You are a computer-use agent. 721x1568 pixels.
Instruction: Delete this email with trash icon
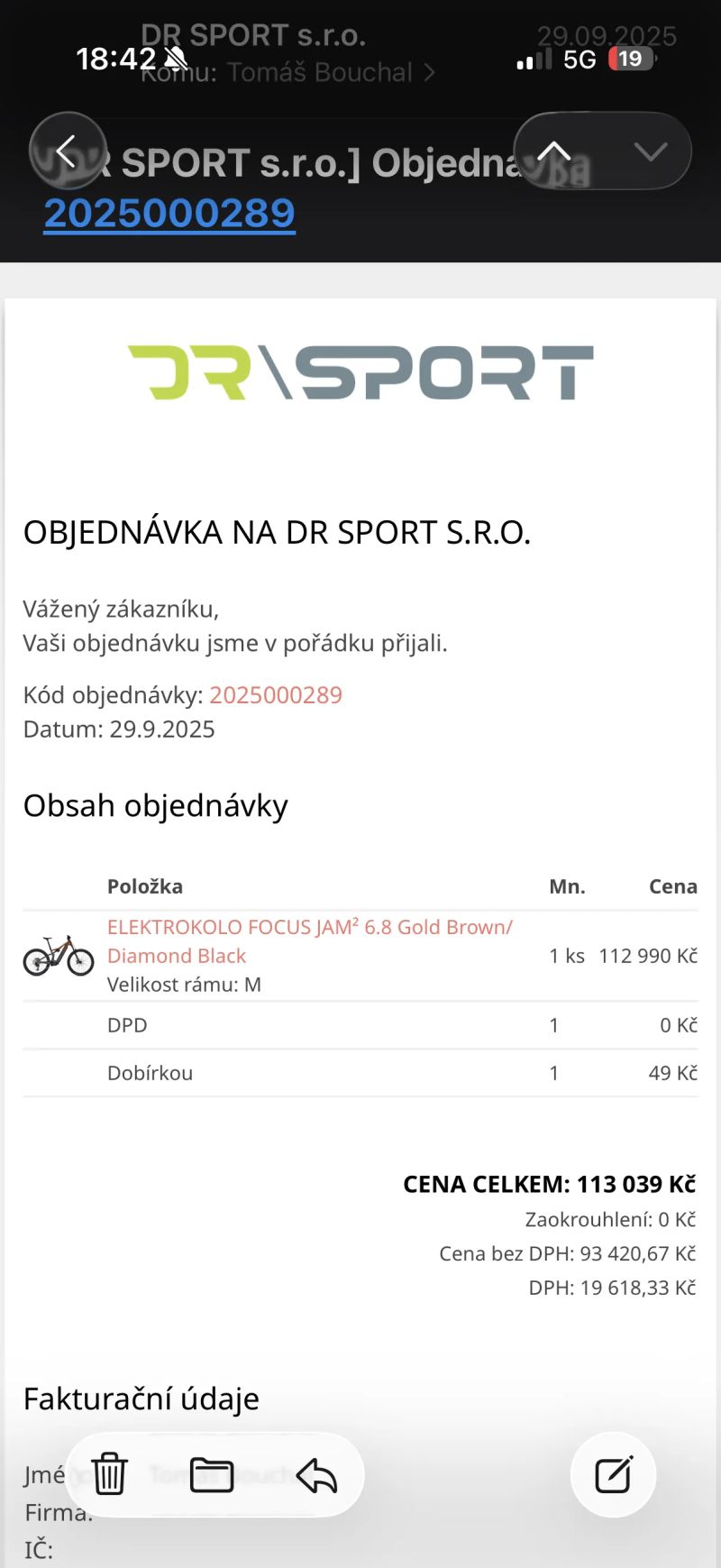click(110, 1475)
